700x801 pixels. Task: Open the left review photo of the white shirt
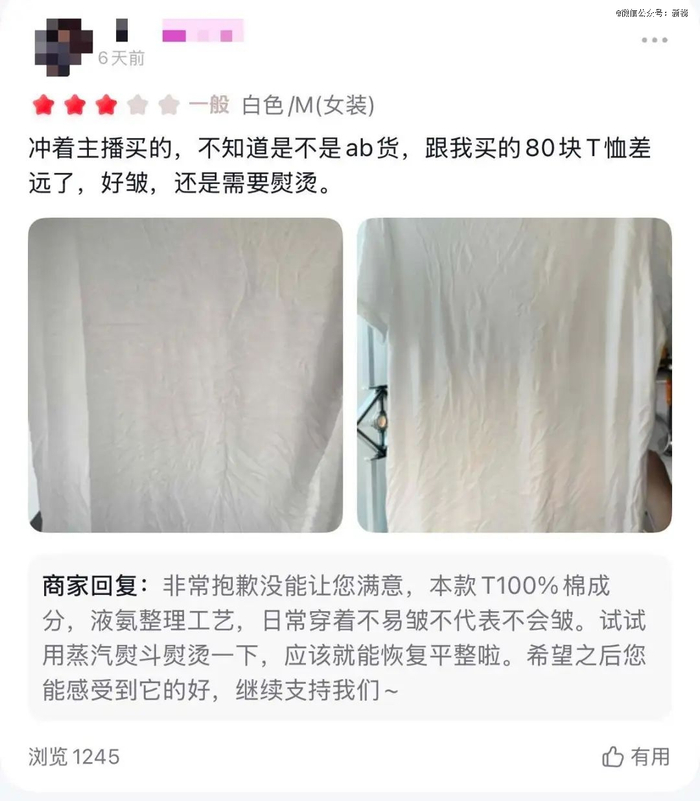point(185,375)
